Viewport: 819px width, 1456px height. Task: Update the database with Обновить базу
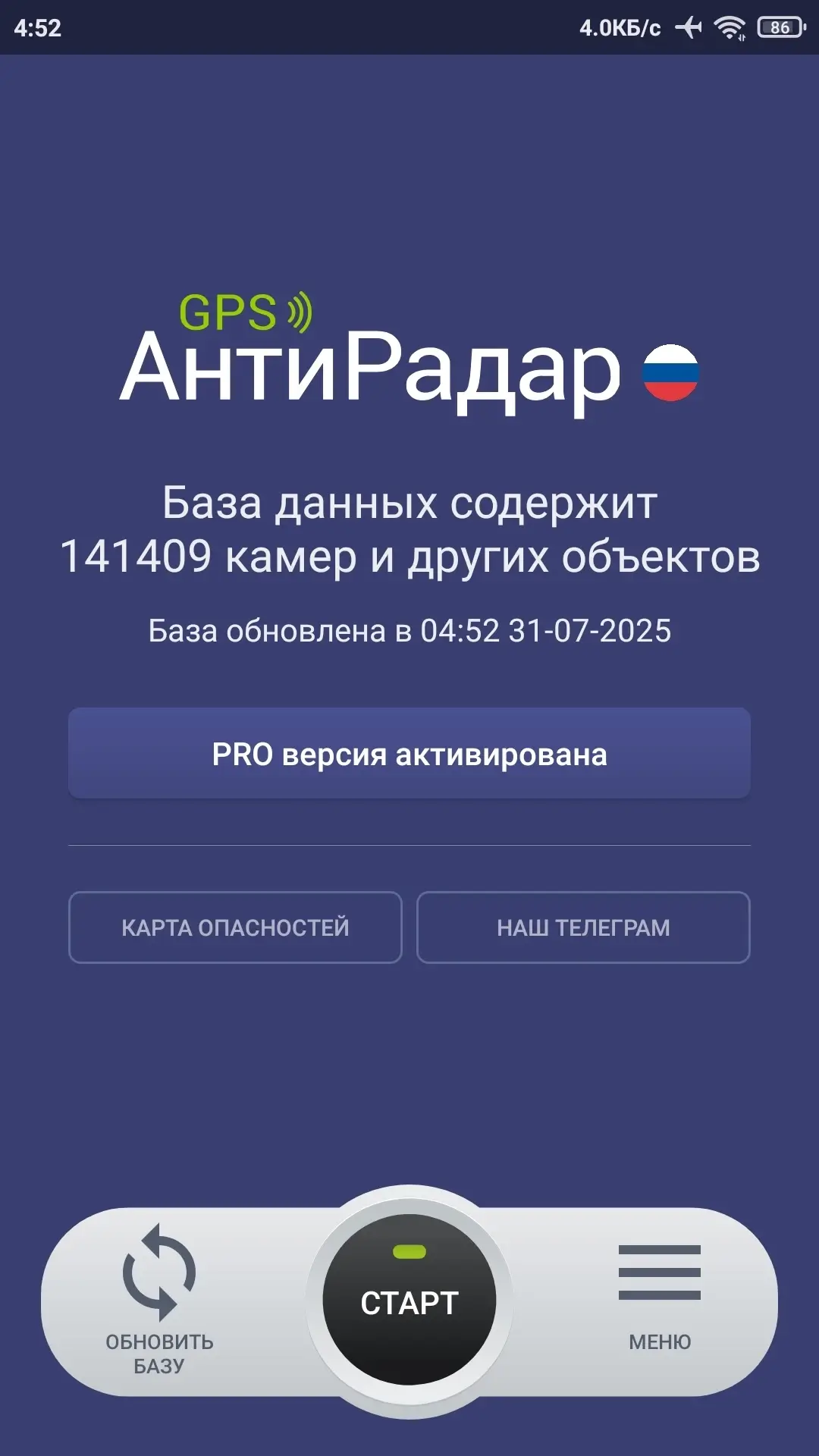tap(159, 1300)
